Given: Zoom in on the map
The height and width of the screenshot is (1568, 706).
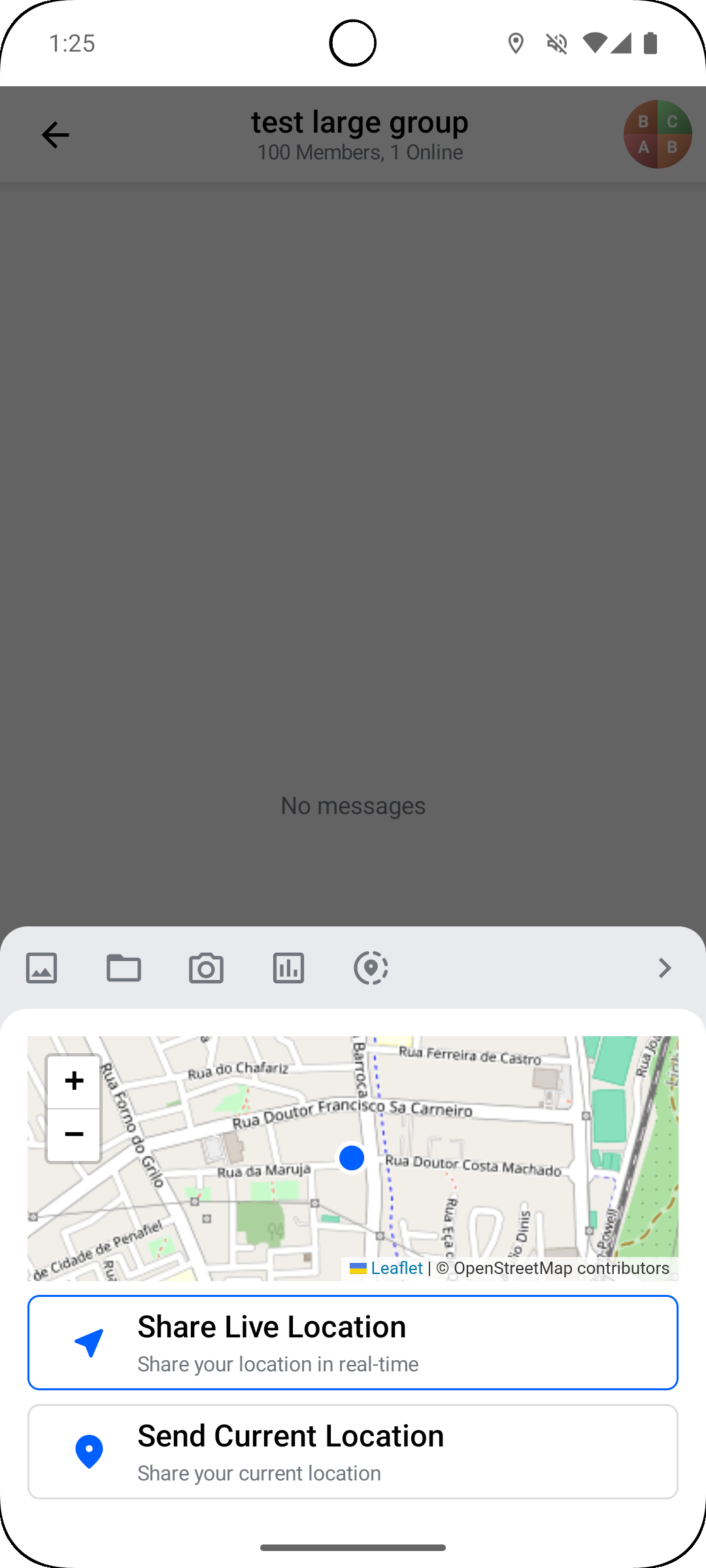Looking at the screenshot, I should (x=73, y=1081).
